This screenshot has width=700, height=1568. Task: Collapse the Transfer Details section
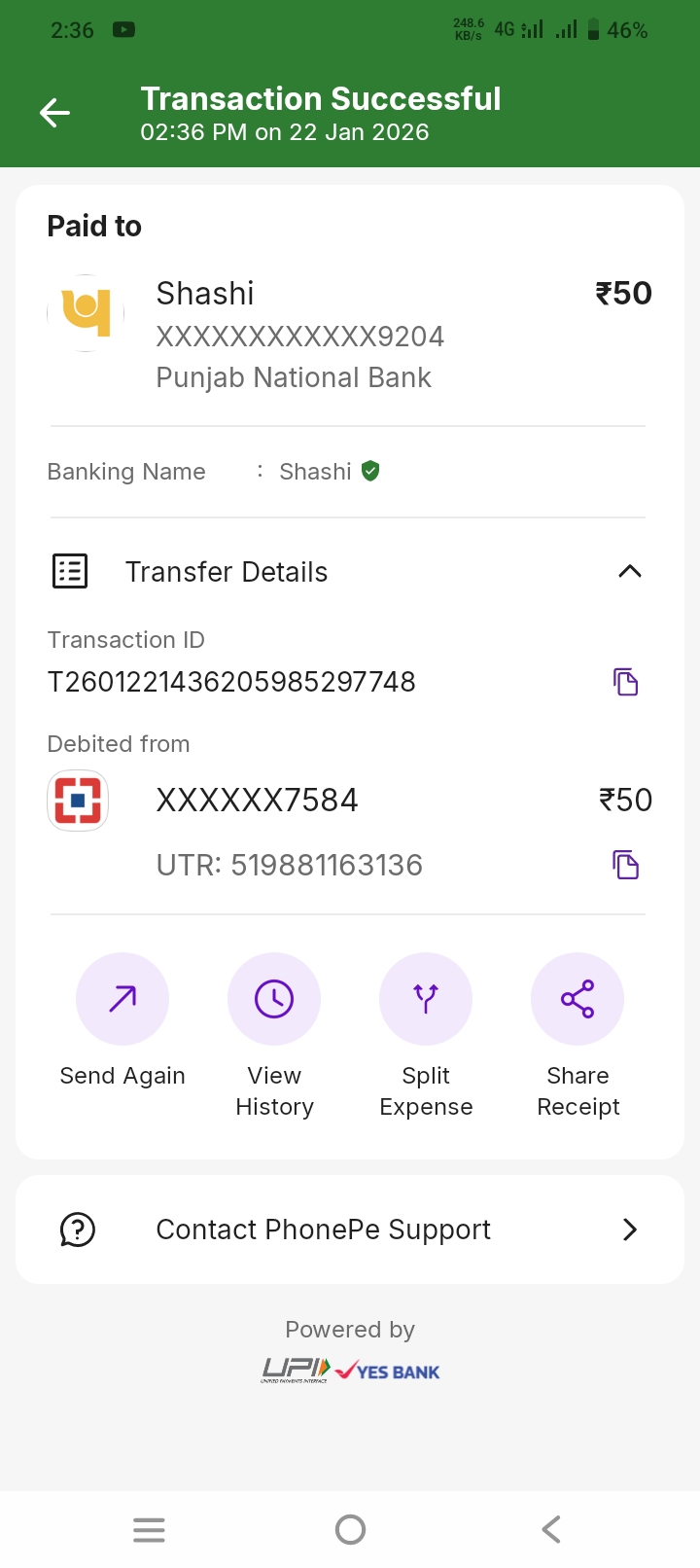pyautogui.click(x=630, y=572)
